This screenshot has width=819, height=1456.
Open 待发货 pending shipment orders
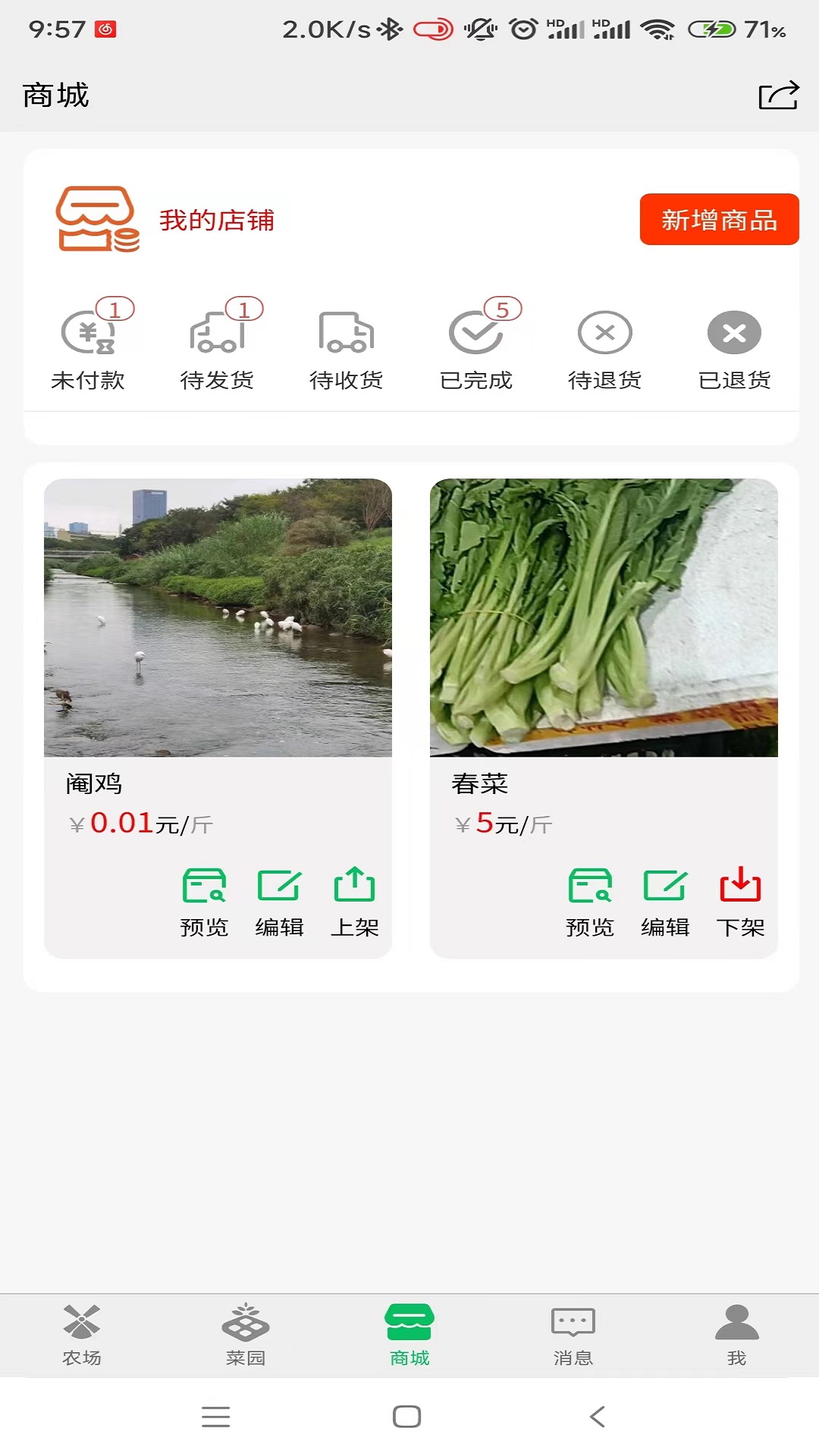pos(219,331)
